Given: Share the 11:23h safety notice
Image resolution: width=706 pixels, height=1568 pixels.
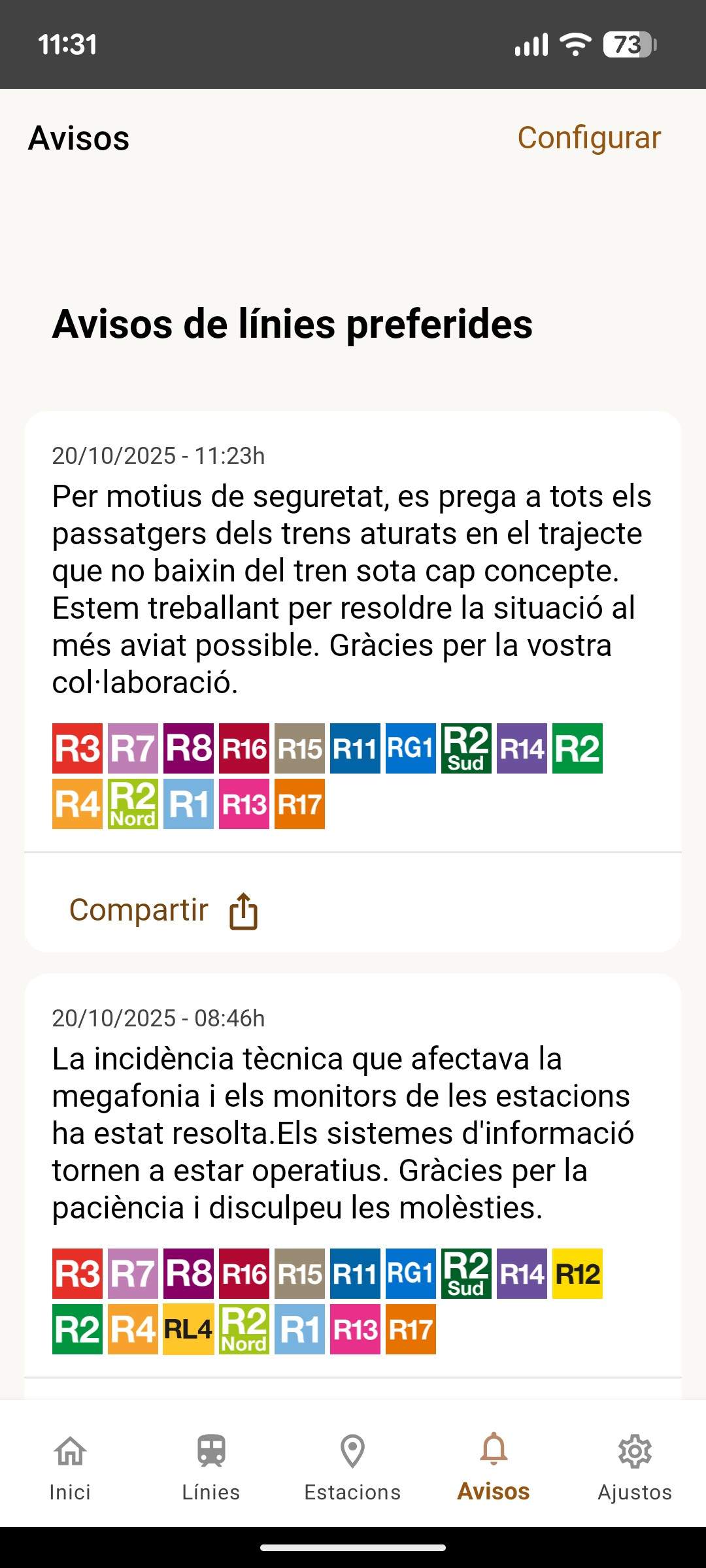Looking at the screenshot, I should (163, 910).
